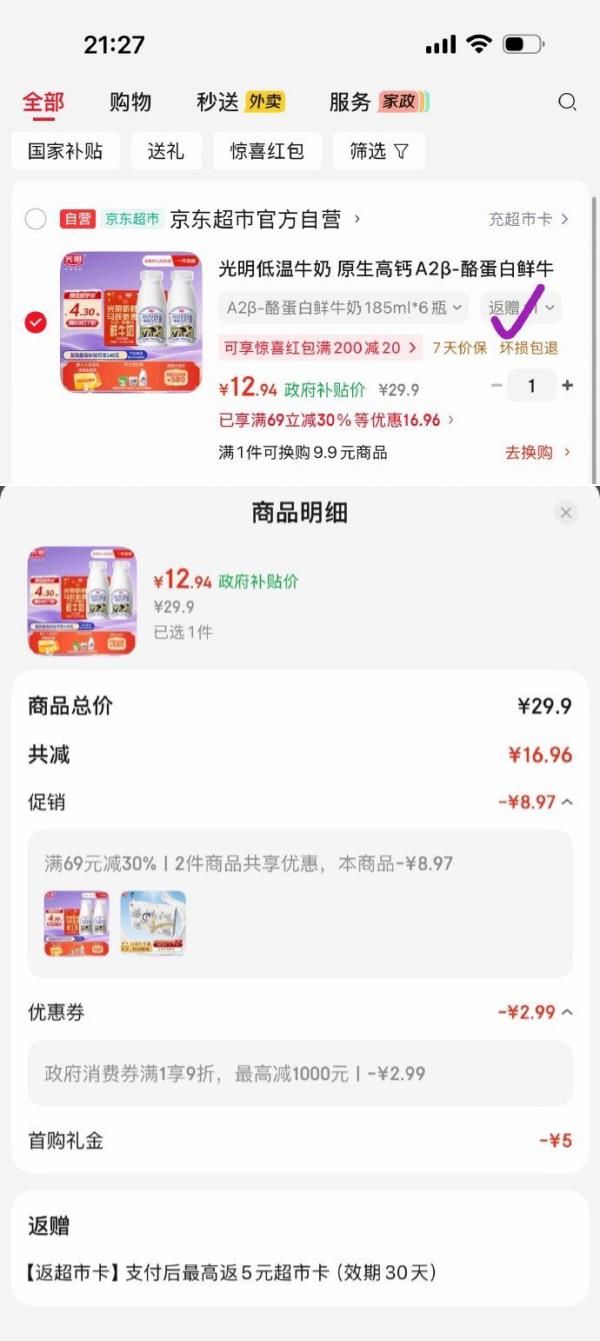Viewport: 600px width, 1341px height.
Task: Tap 去换购 to redeem add-on items
Action: (x=537, y=452)
